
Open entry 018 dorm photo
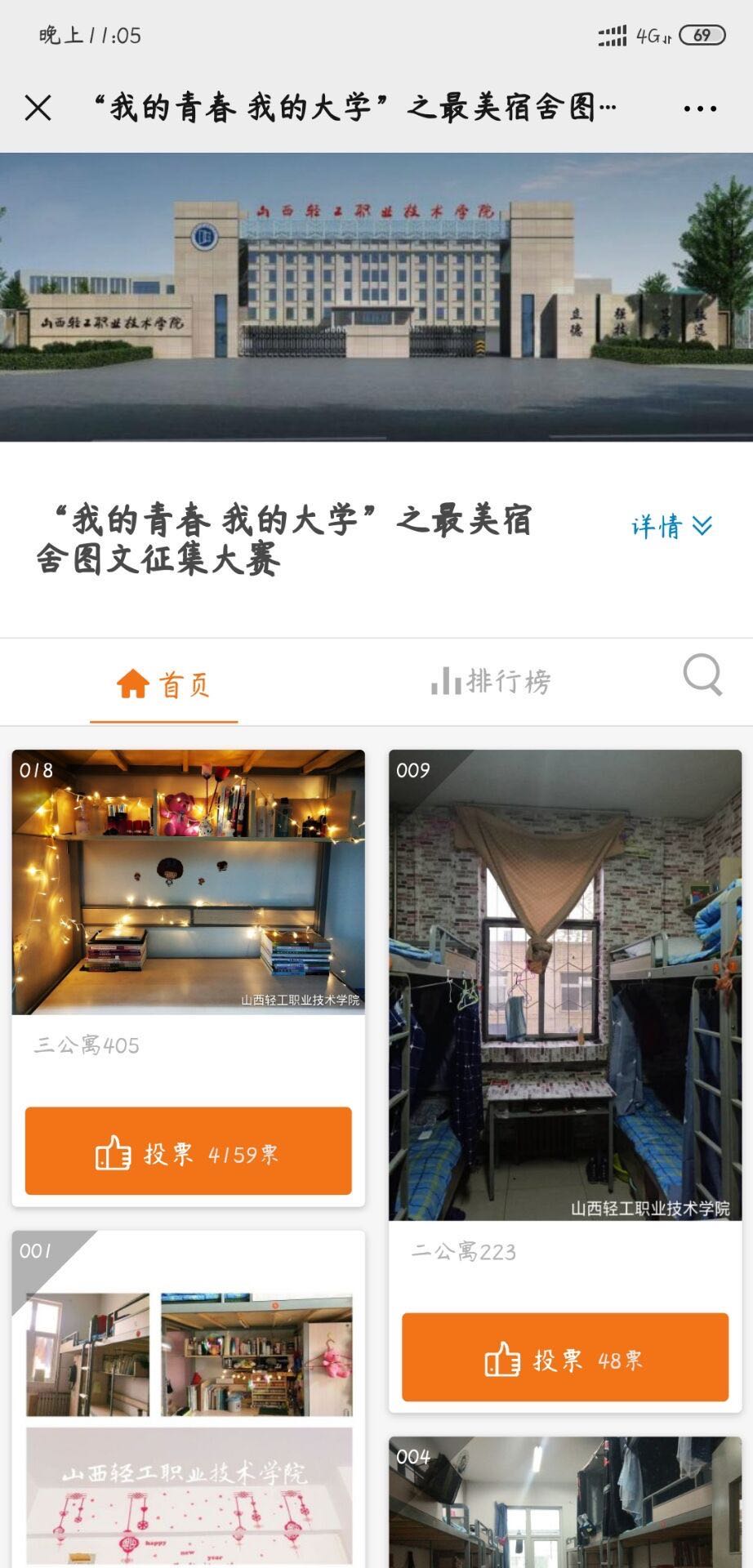[x=188, y=882]
